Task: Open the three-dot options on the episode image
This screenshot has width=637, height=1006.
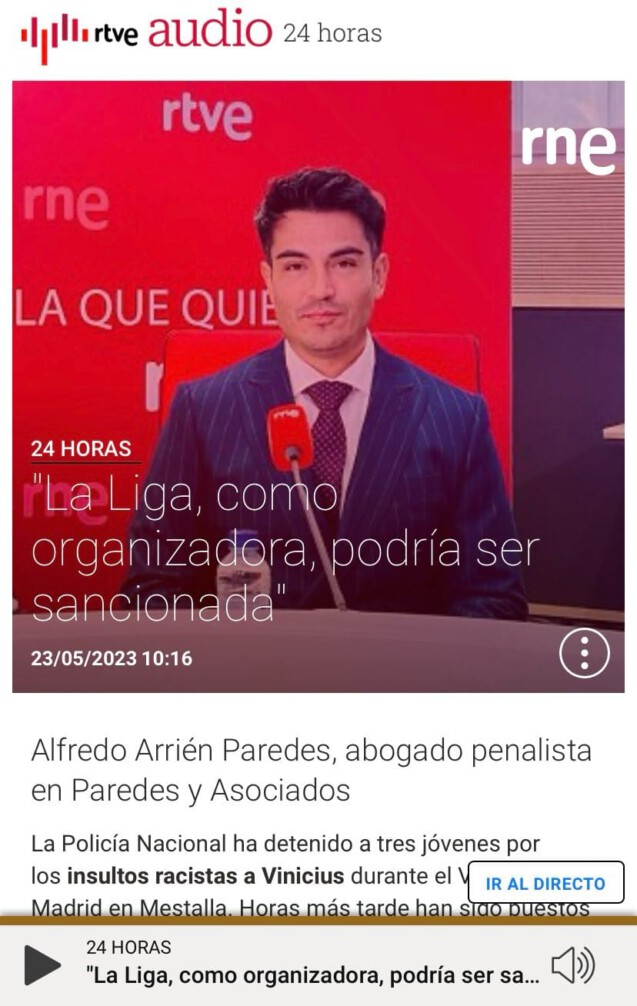Action: tap(584, 654)
